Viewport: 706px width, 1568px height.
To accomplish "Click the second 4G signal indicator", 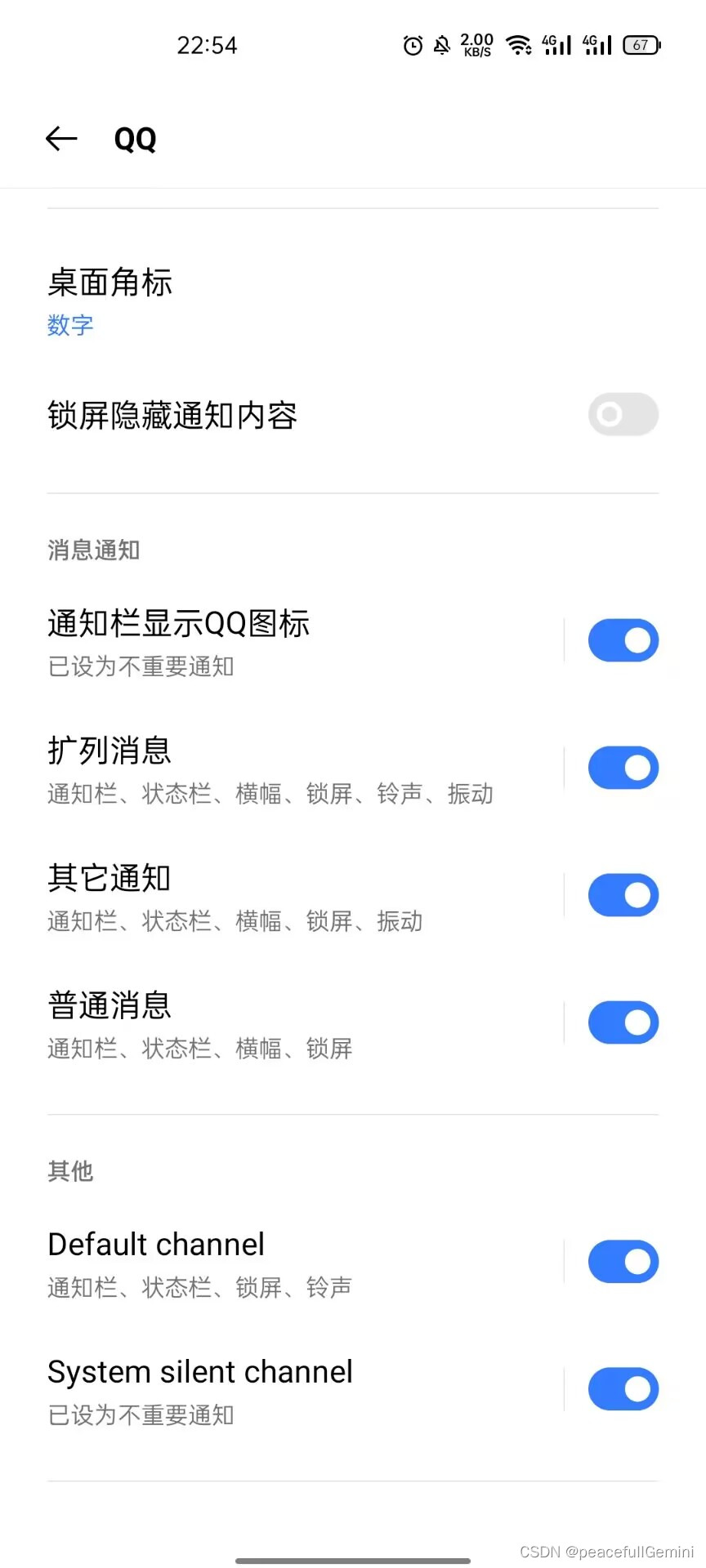I will (x=596, y=45).
